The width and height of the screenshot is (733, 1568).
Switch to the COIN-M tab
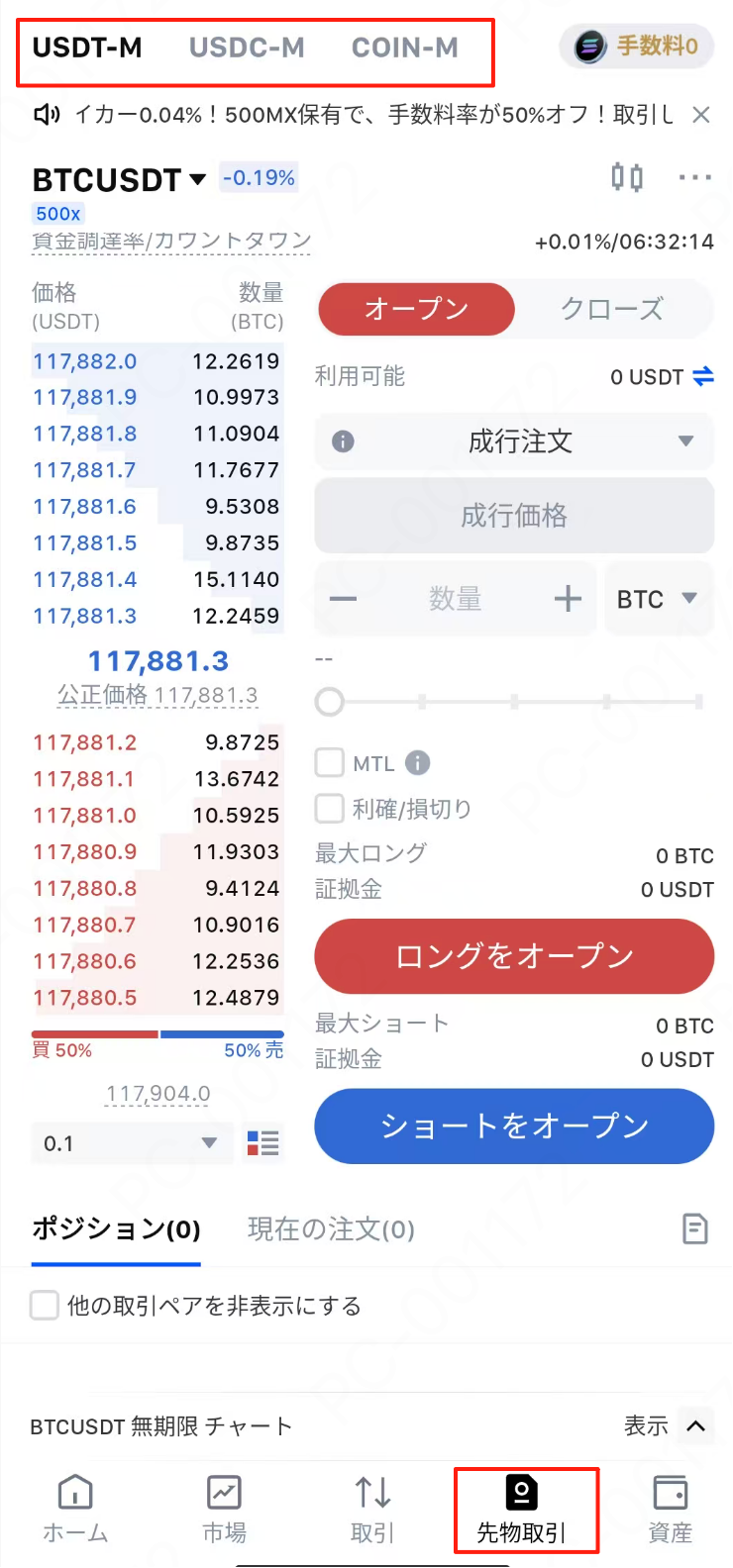pyautogui.click(x=404, y=48)
